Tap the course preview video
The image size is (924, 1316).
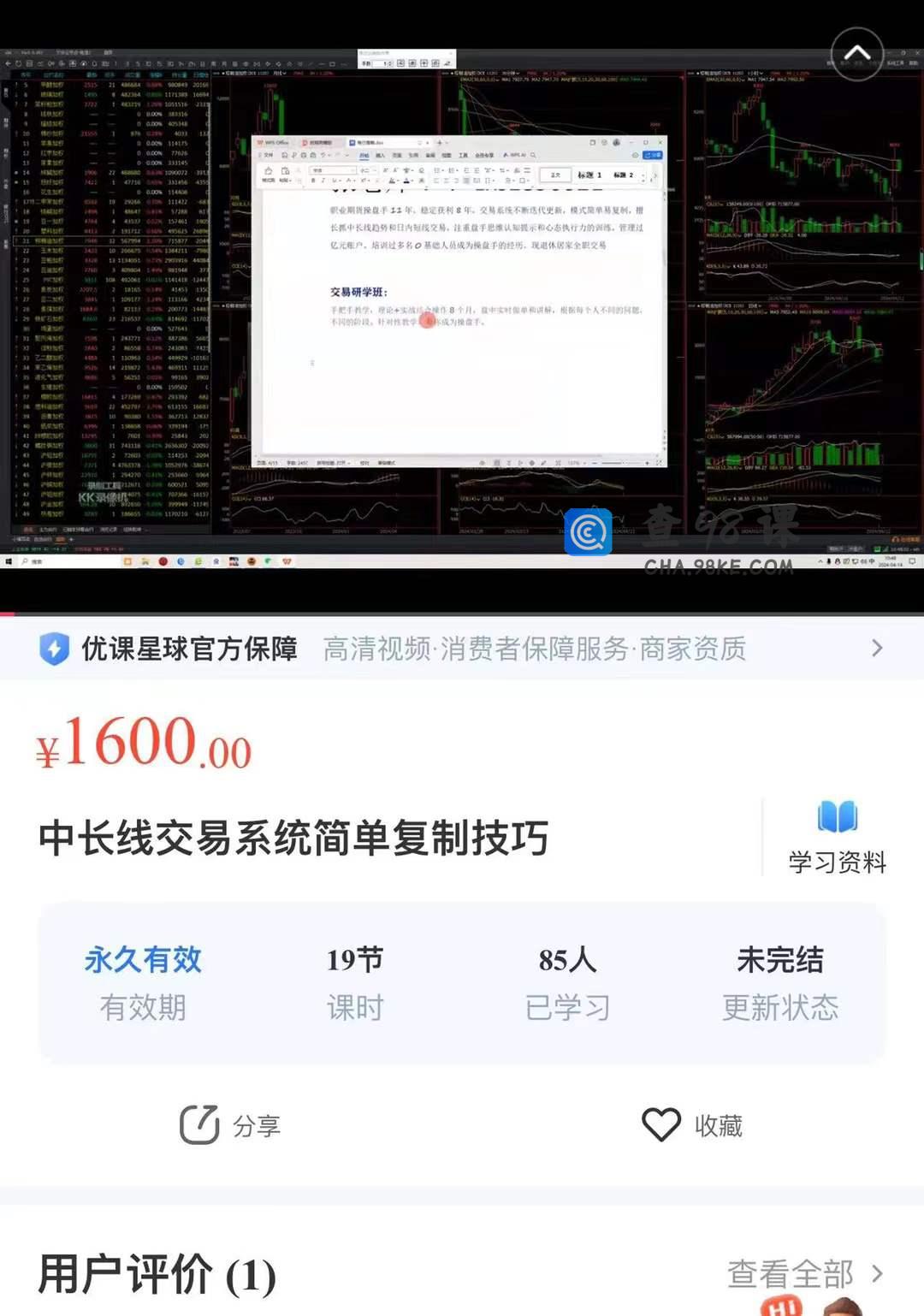click(x=462, y=308)
